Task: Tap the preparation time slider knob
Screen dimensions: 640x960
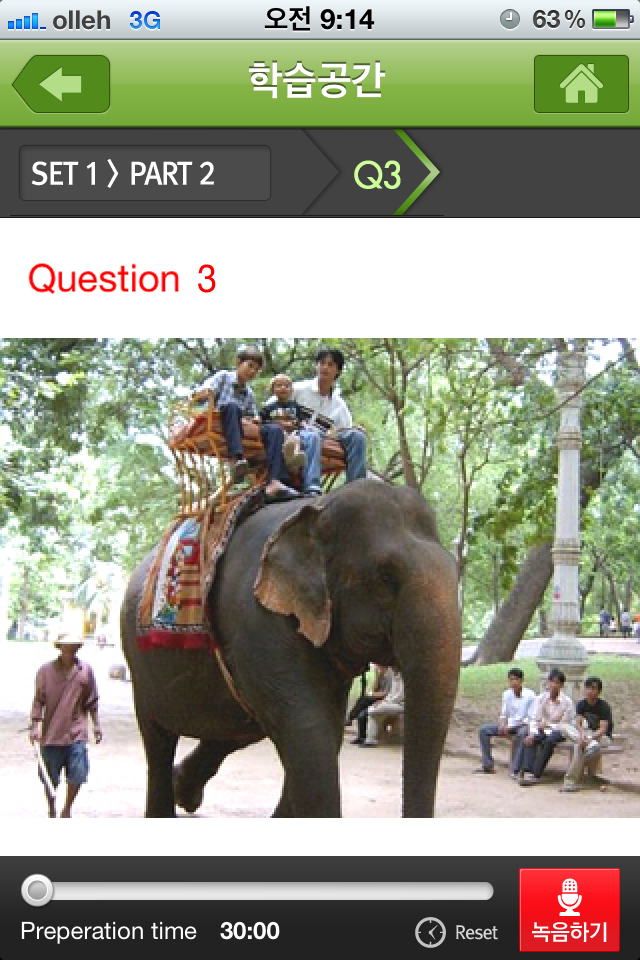Action: (37, 890)
